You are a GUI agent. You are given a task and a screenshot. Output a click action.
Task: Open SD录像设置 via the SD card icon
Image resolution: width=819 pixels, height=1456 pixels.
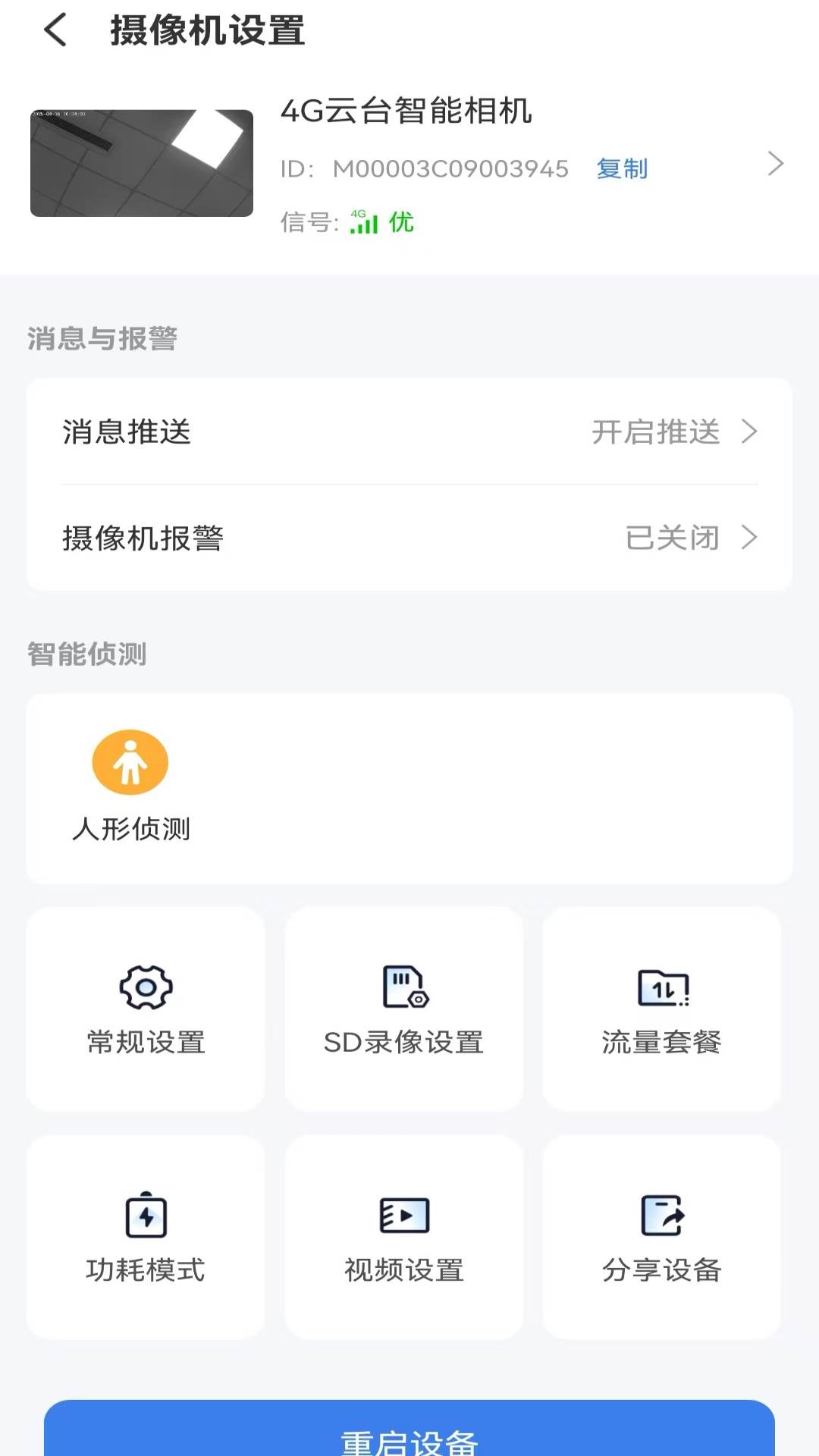(x=404, y=988)
